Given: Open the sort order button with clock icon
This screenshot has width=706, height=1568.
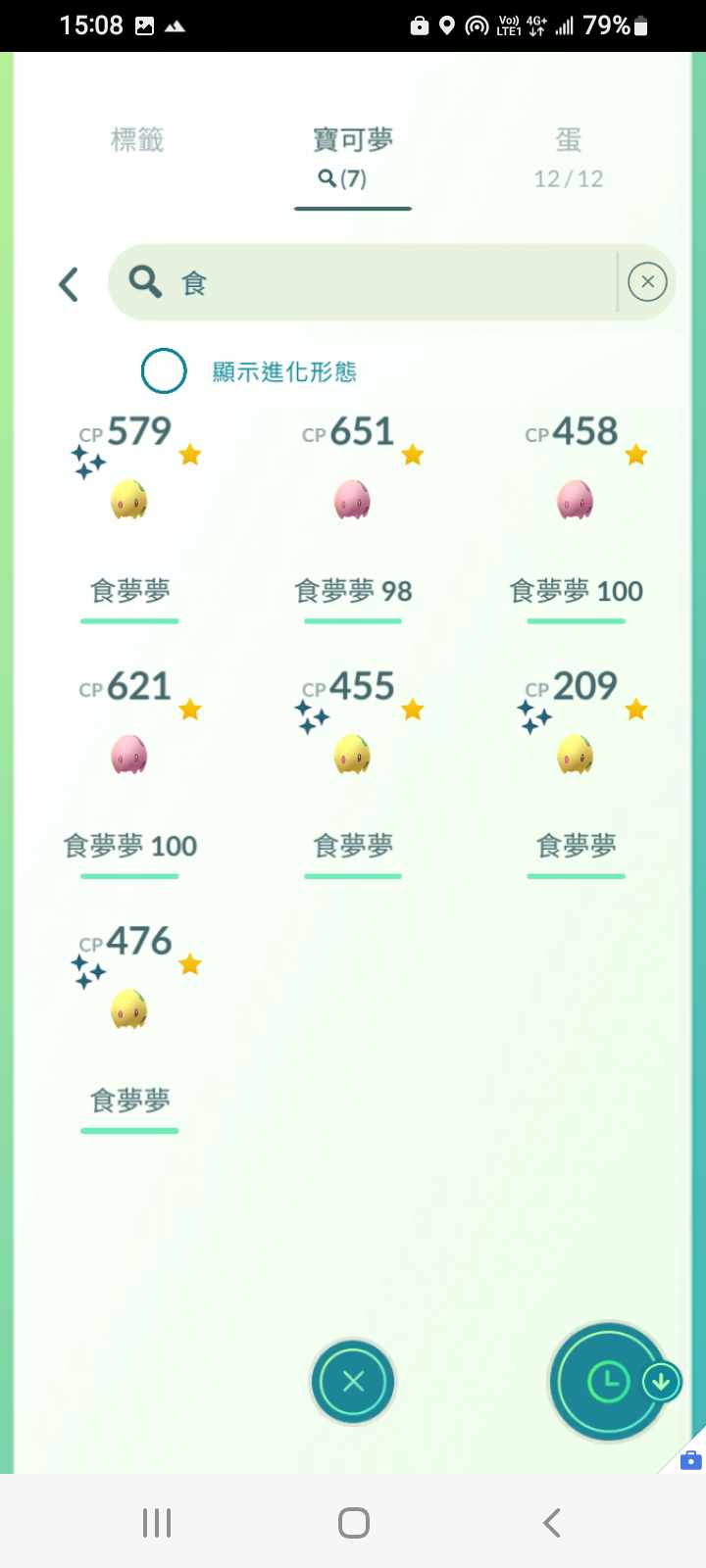Looking at the screenshot, I should coord(608,1382).
